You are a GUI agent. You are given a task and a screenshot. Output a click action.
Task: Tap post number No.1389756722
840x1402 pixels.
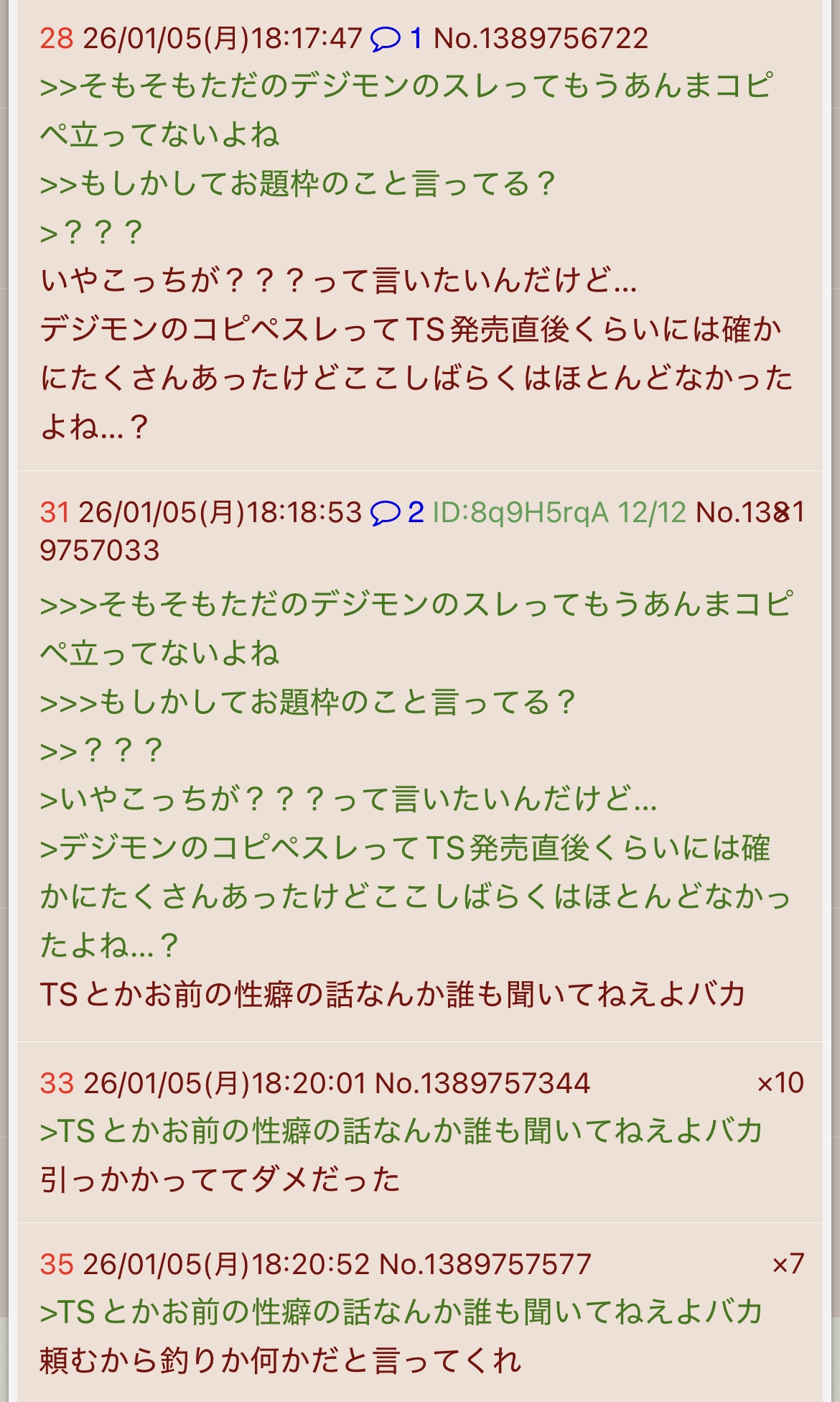pos(541,38)
